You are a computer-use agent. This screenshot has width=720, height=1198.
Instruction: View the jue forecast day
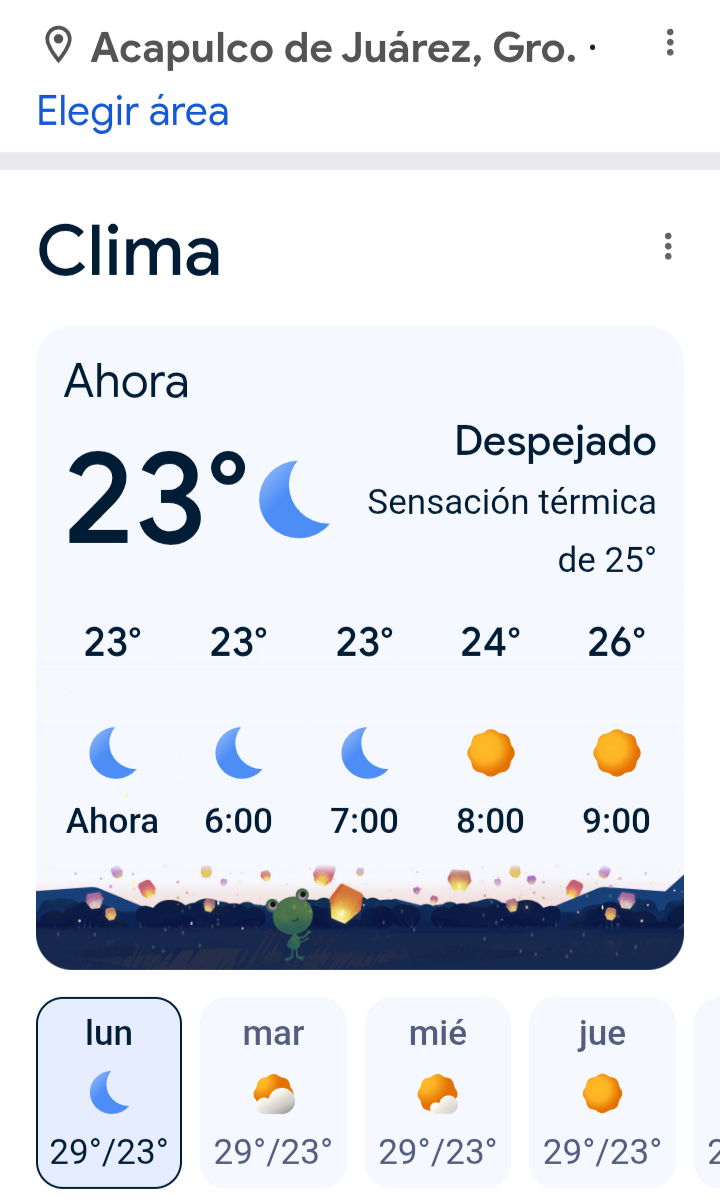tap(601, 1091)
